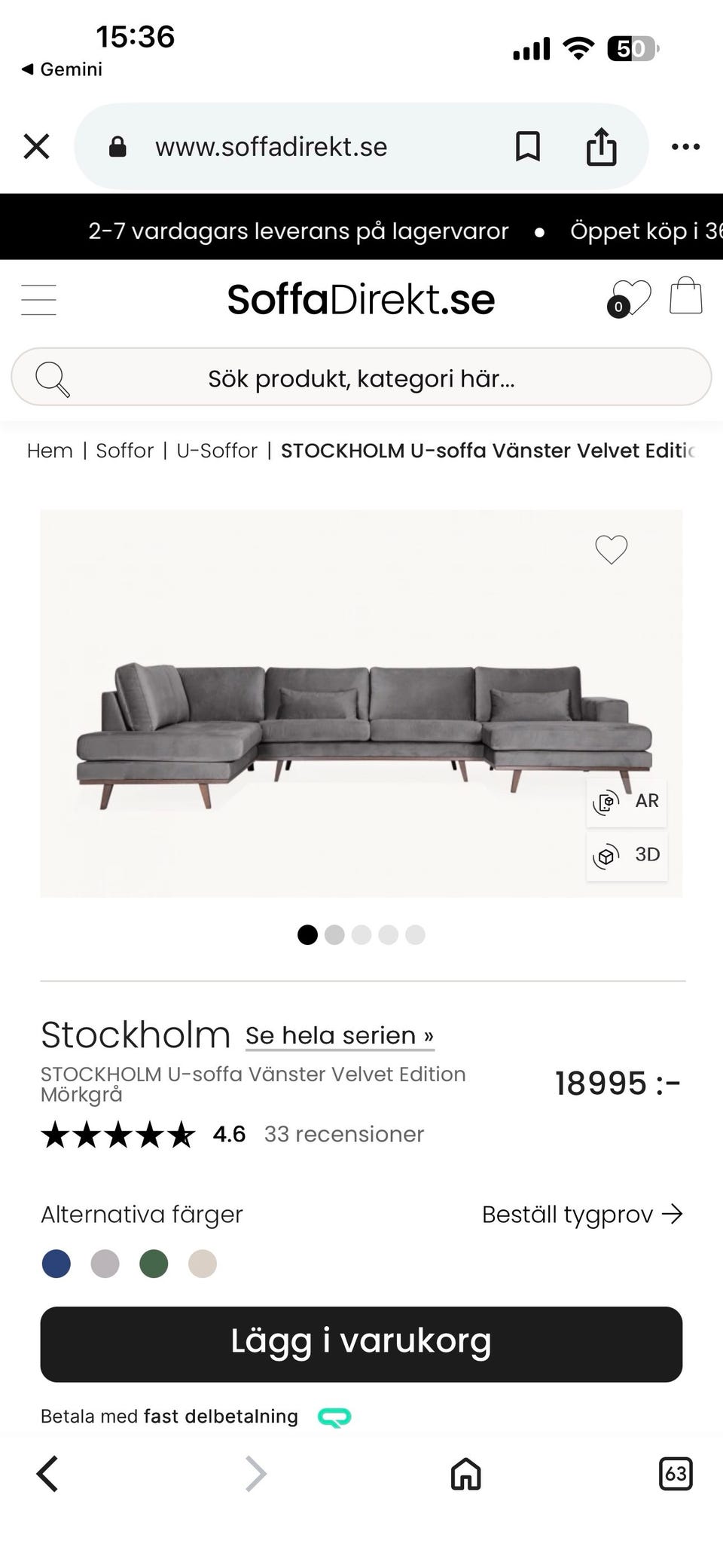Navigate to the Soffor breadcrumb
This screenshot has width=723, height=1568.
(x=125, y=450)
